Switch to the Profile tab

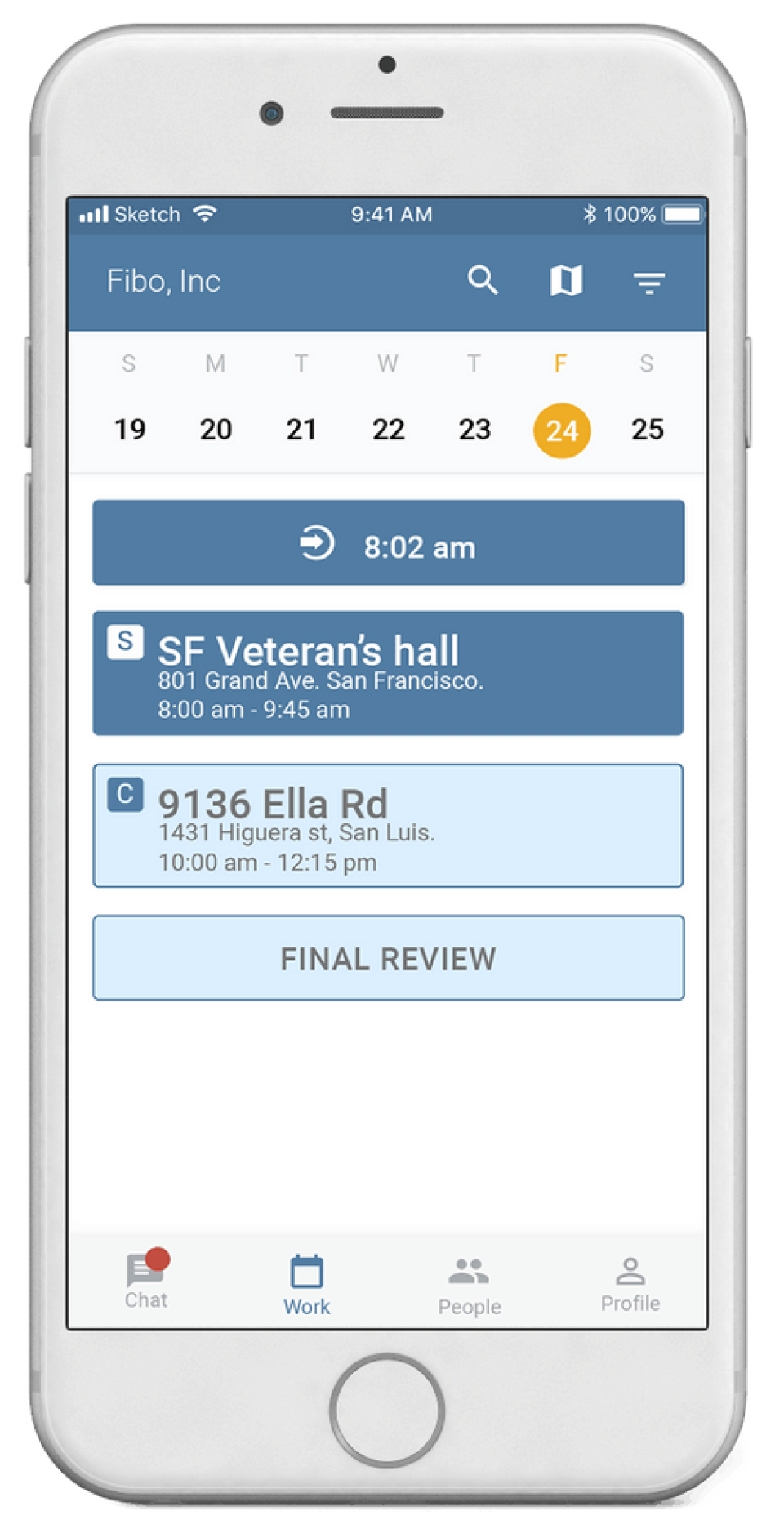tap(630, 1284)
